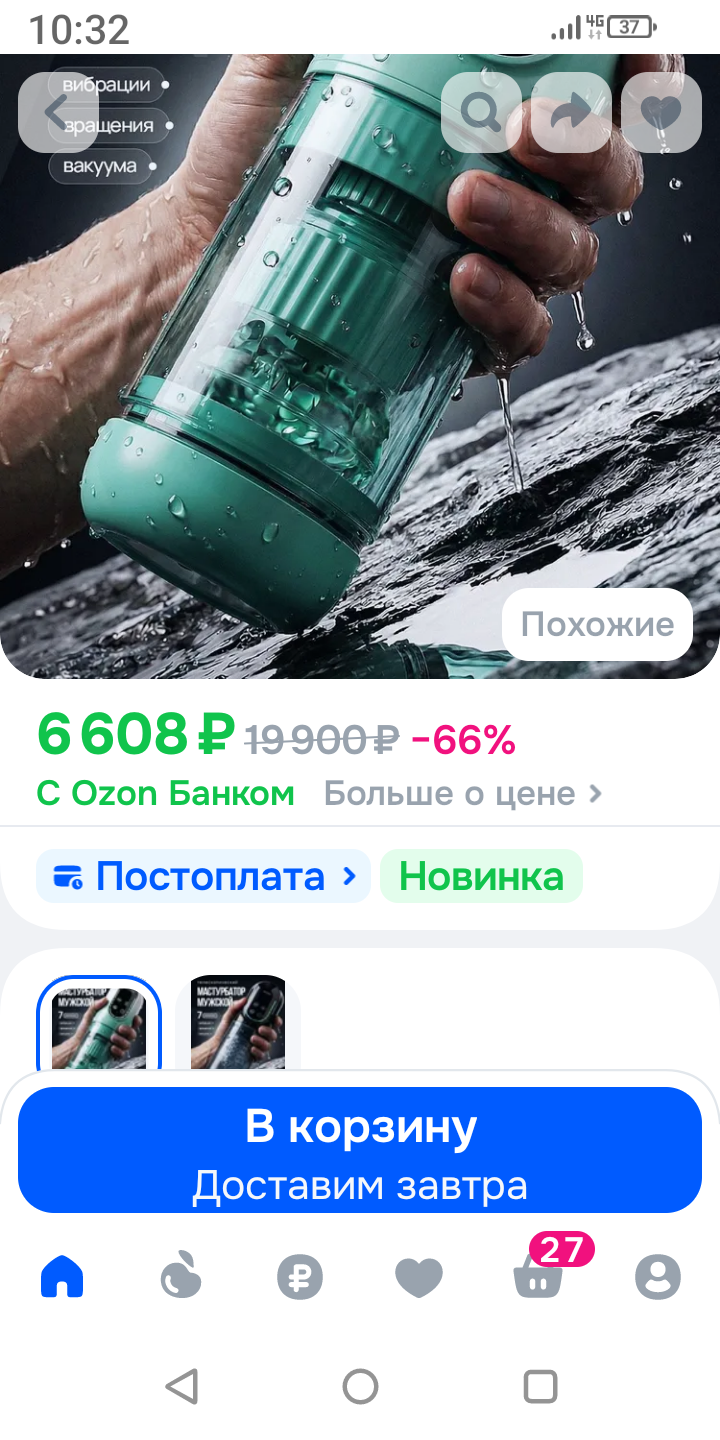
Task: Select the black color variant thumbnail
Action: pyautogui.click(x=238, y=1025)
